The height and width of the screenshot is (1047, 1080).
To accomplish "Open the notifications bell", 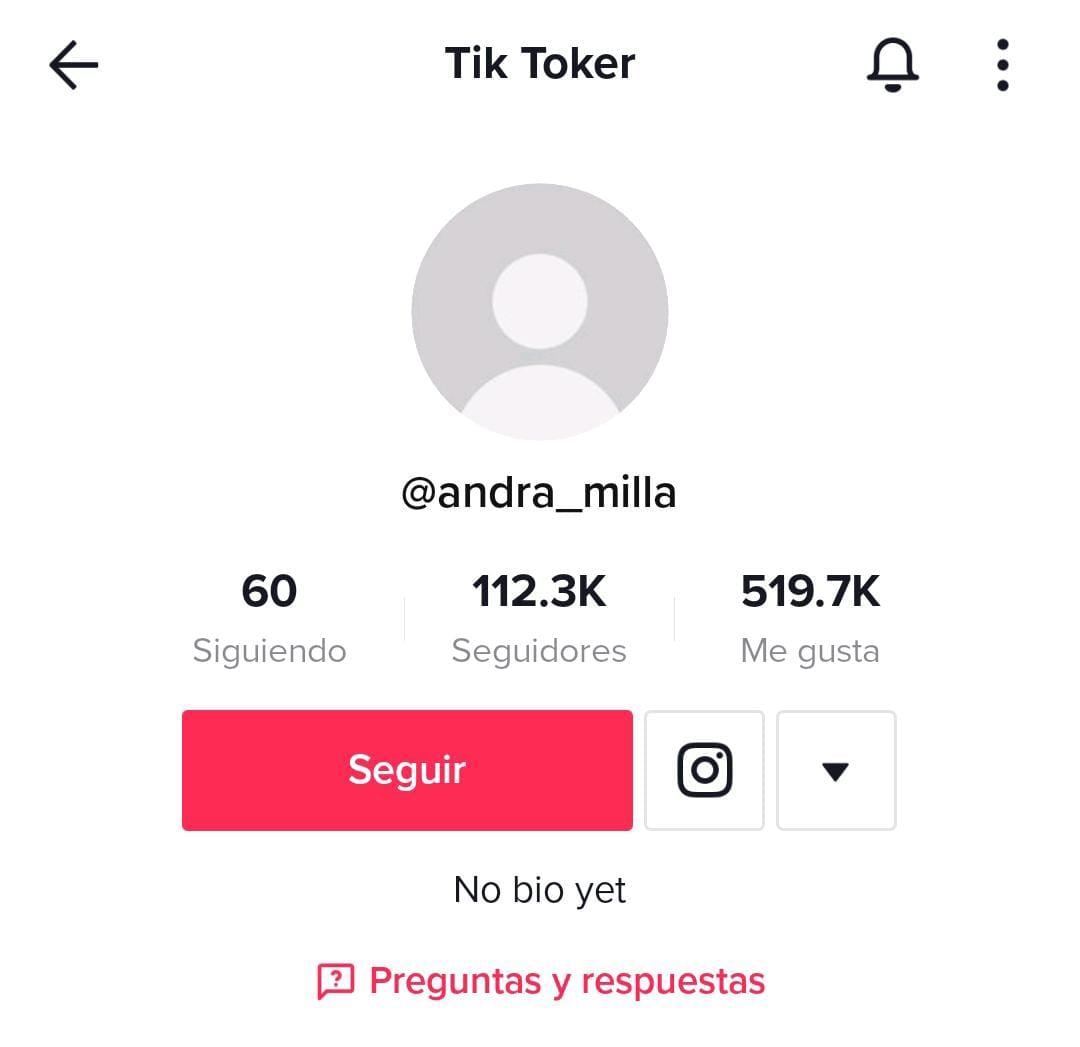I will (892, 66).
